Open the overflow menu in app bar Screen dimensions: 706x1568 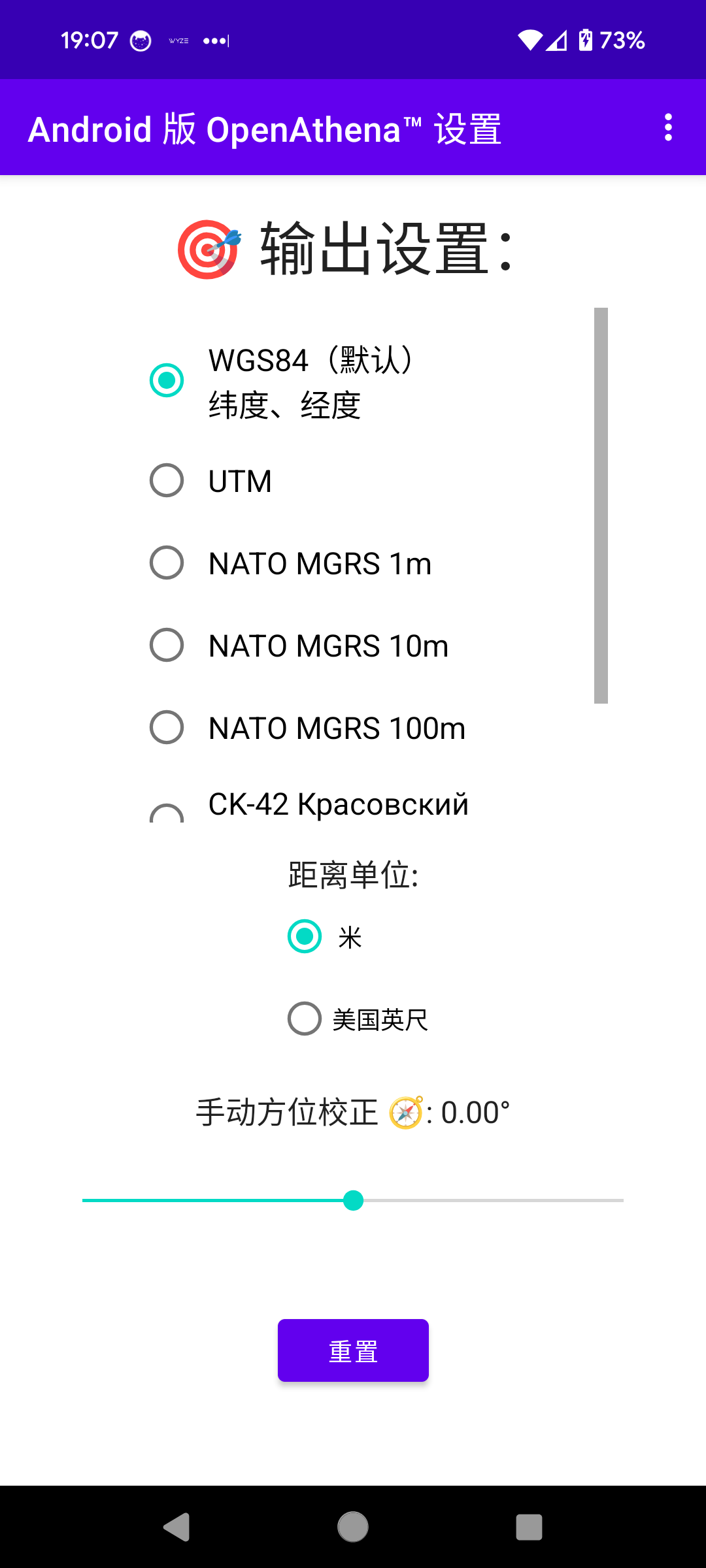pyautogui.click(x=668, y=127)
